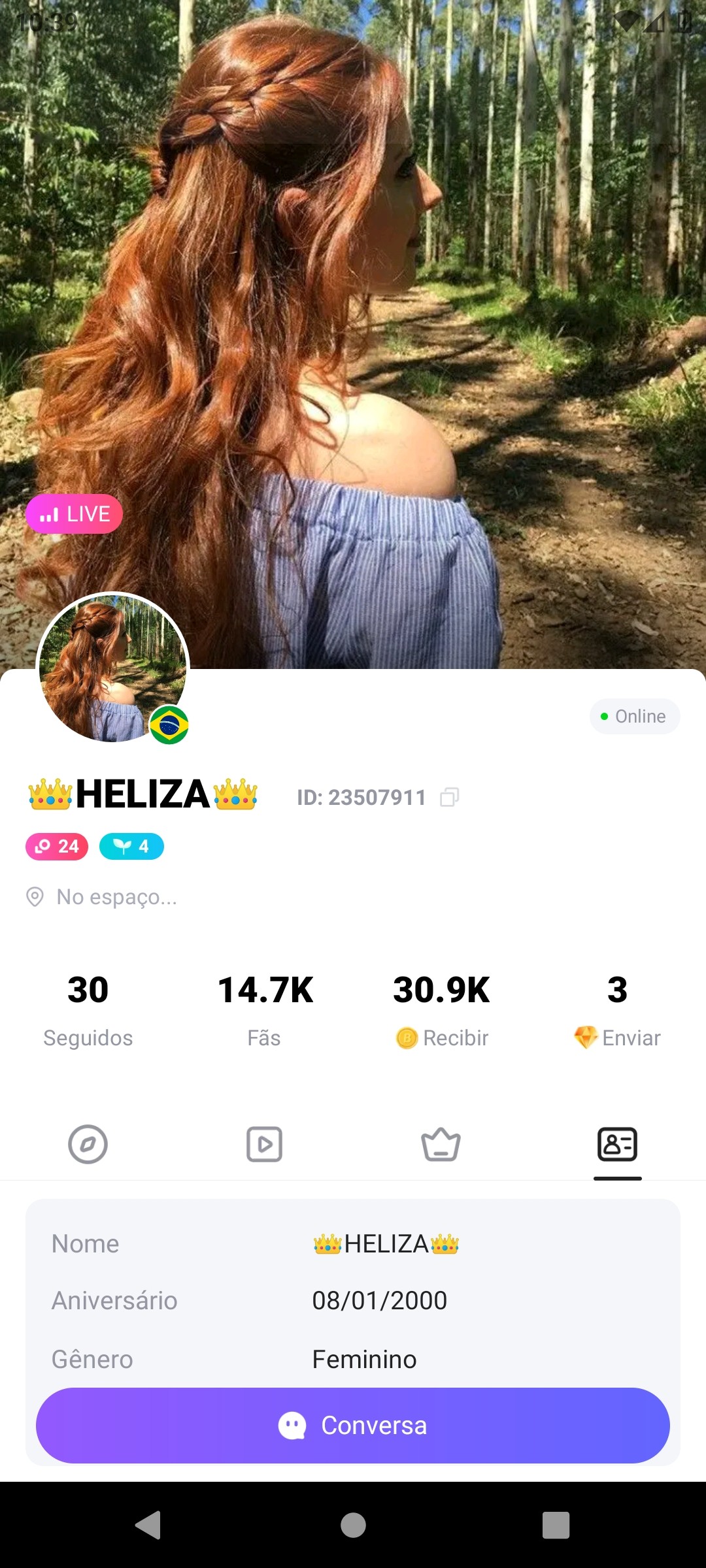The image size is (706, 1568).
Task: Go back using the system back button
Action: [148, 1526]
